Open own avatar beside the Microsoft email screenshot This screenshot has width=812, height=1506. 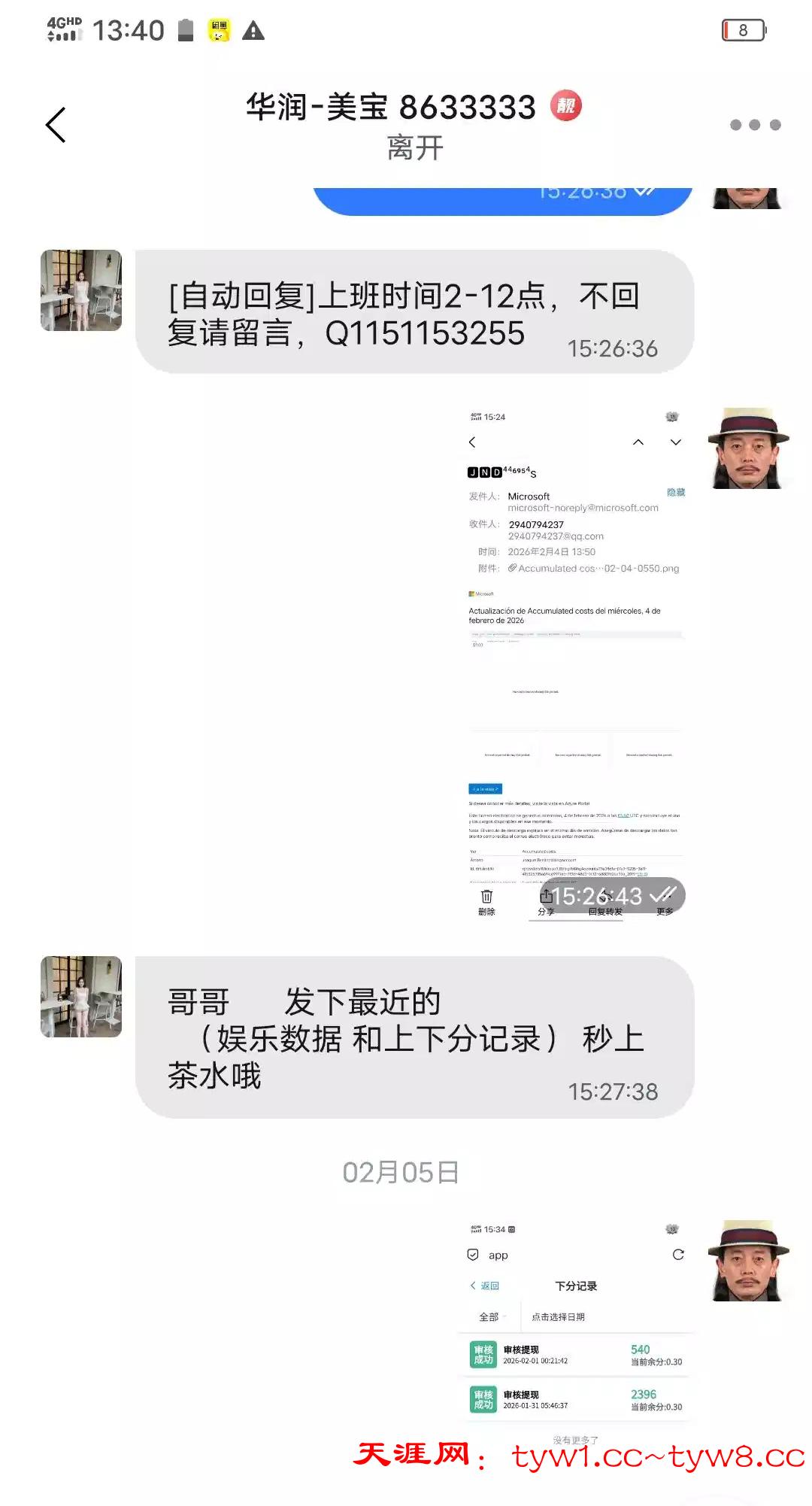[749, 448]
